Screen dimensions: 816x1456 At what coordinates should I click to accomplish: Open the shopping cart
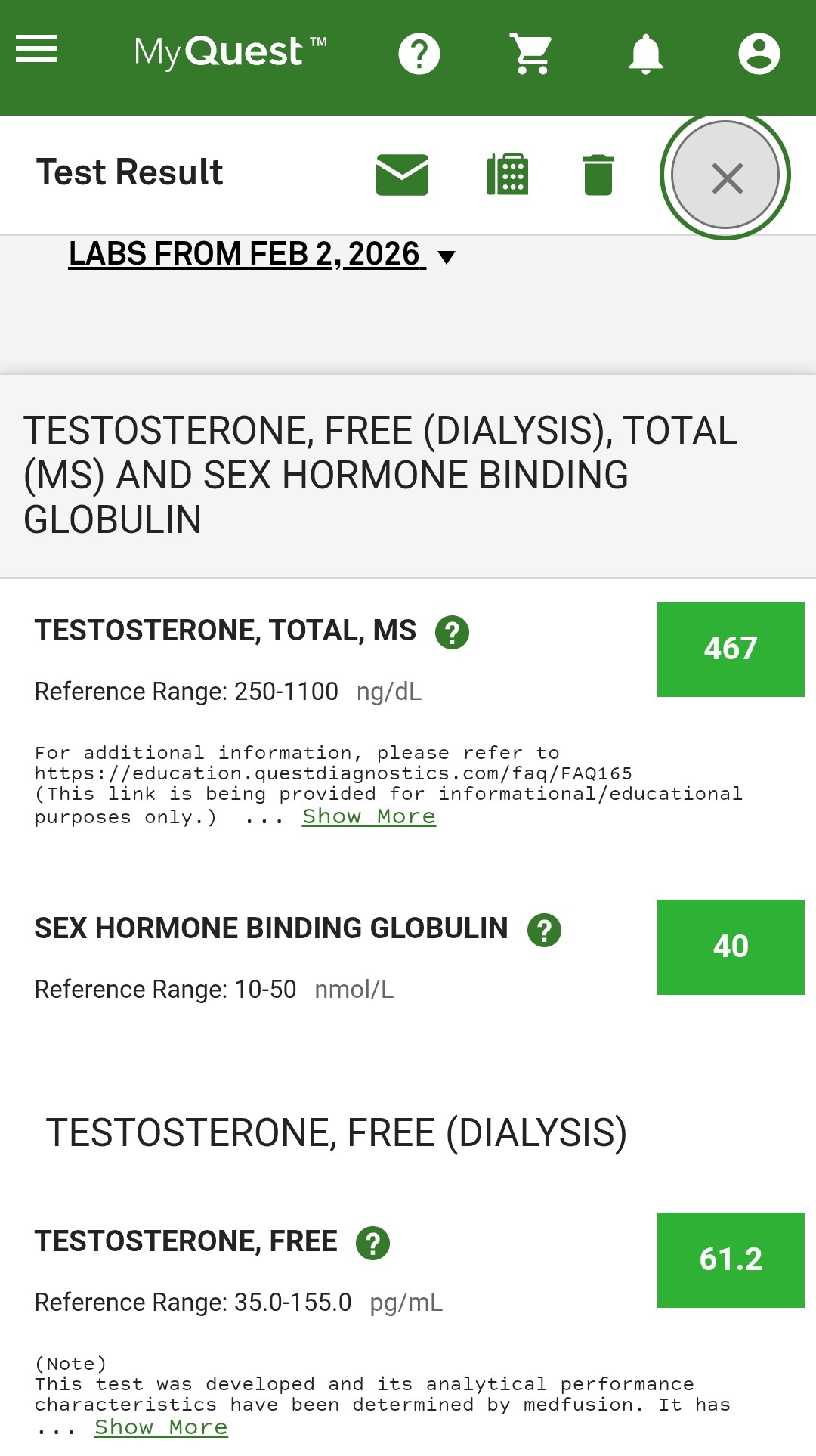[x=531, y=53]
